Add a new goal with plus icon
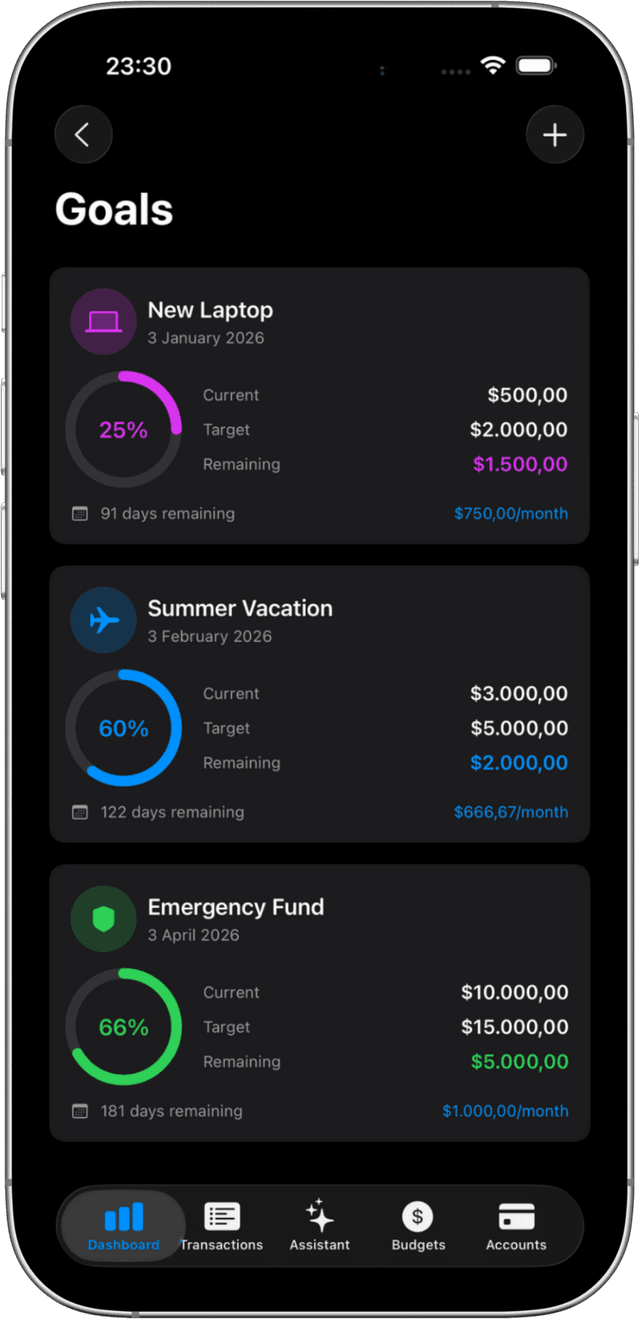Image resolution: width=640 pixels, height=1319 pixels. pos(555,135)
